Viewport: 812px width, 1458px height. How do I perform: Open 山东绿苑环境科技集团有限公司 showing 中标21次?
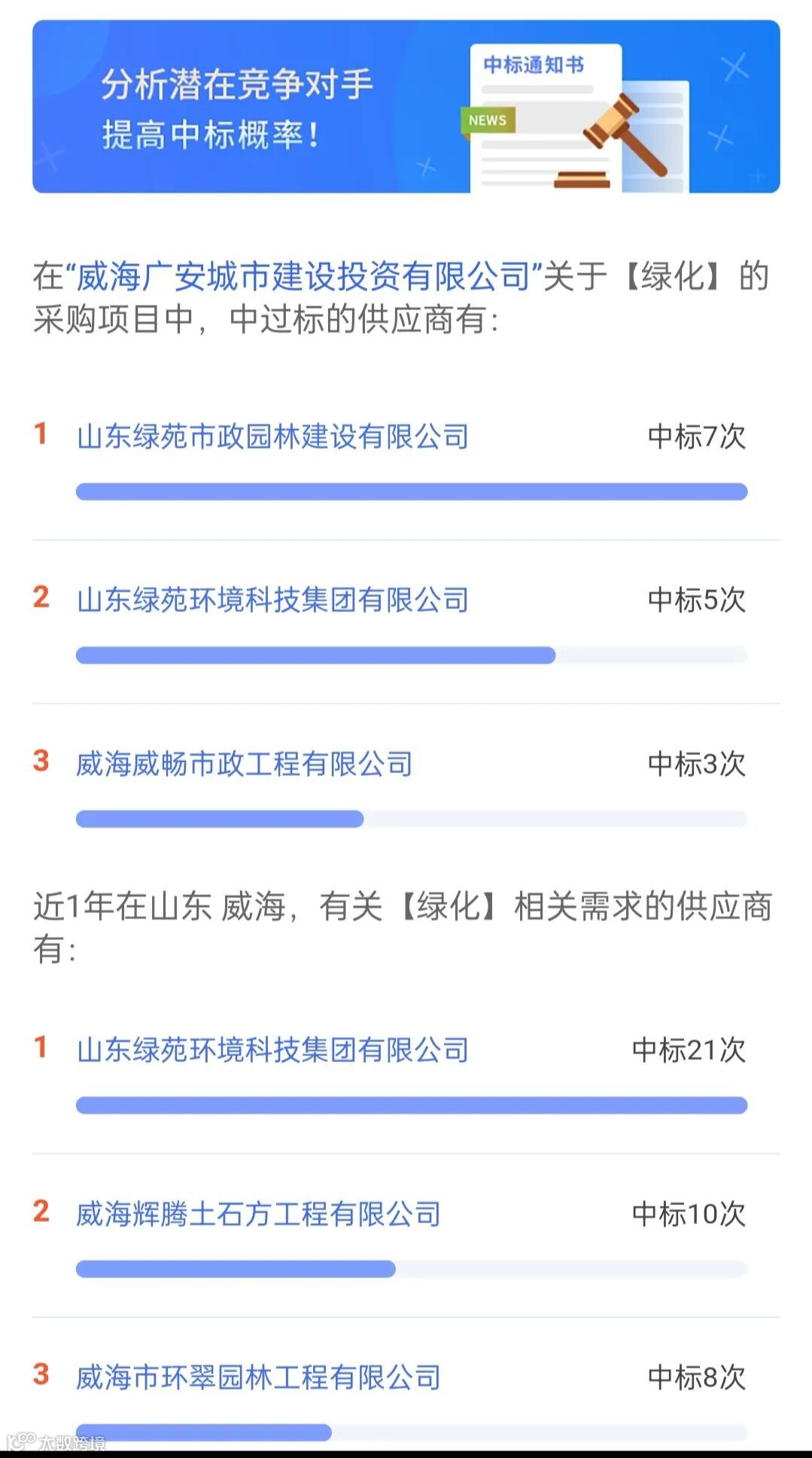pyautogui.click(x=272, y=1050)
